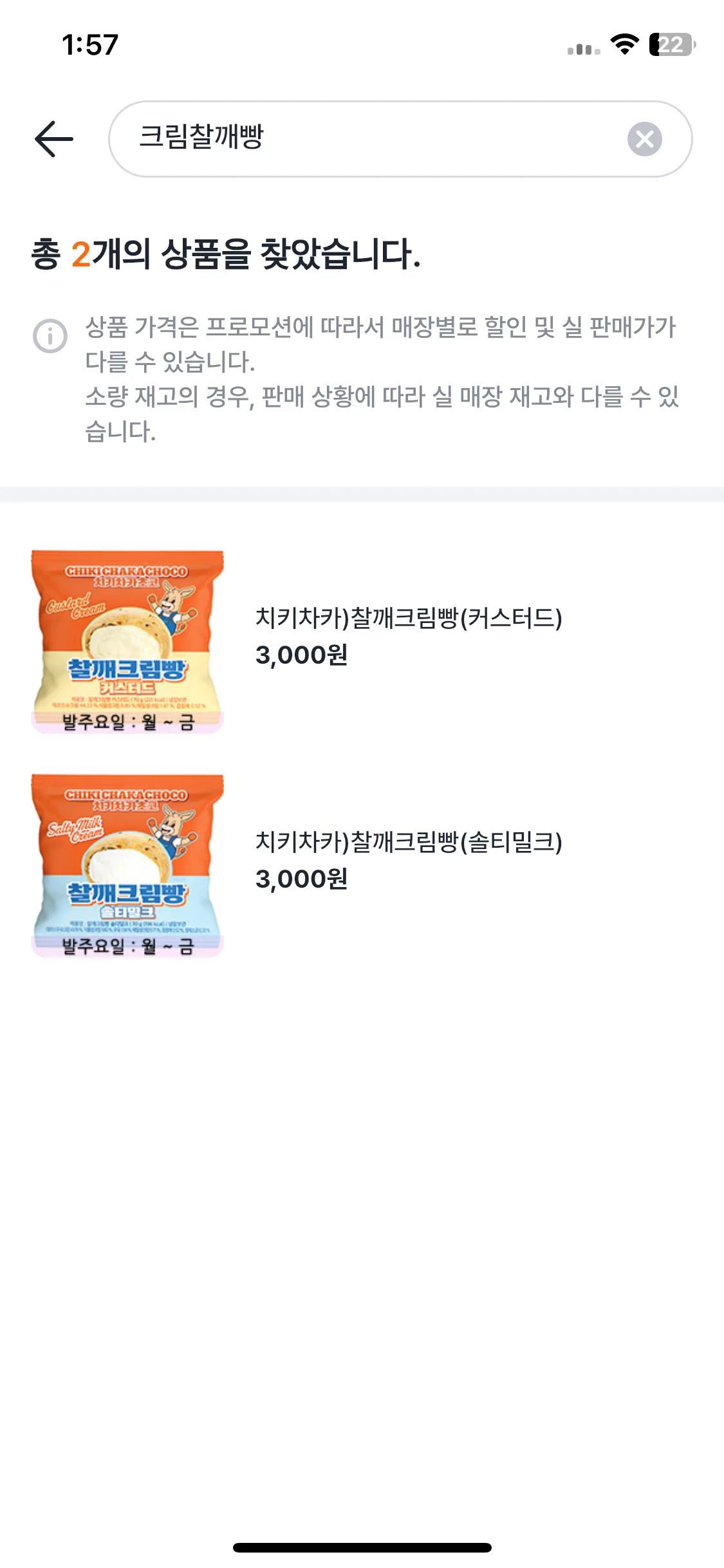
Task: Open 치키차카)찰깨크림빵(솔티밀크) product
Action: tap(408, 843)
